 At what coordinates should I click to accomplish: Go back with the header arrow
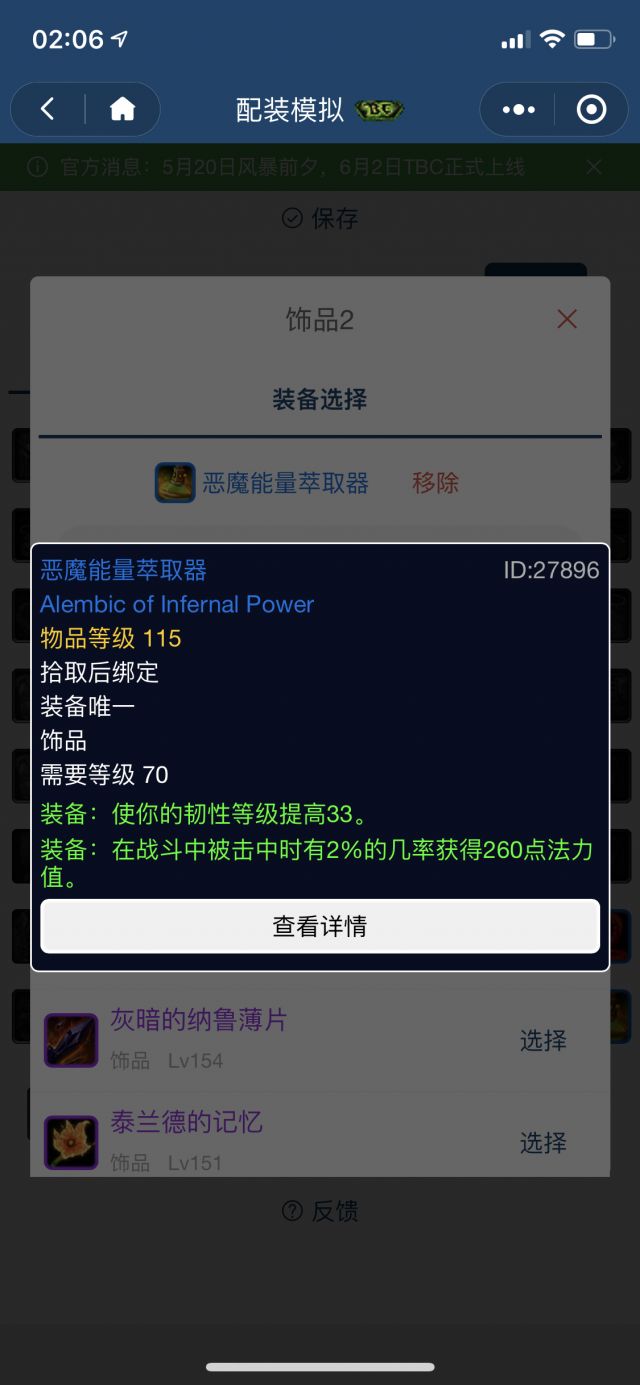click(47, 109)
